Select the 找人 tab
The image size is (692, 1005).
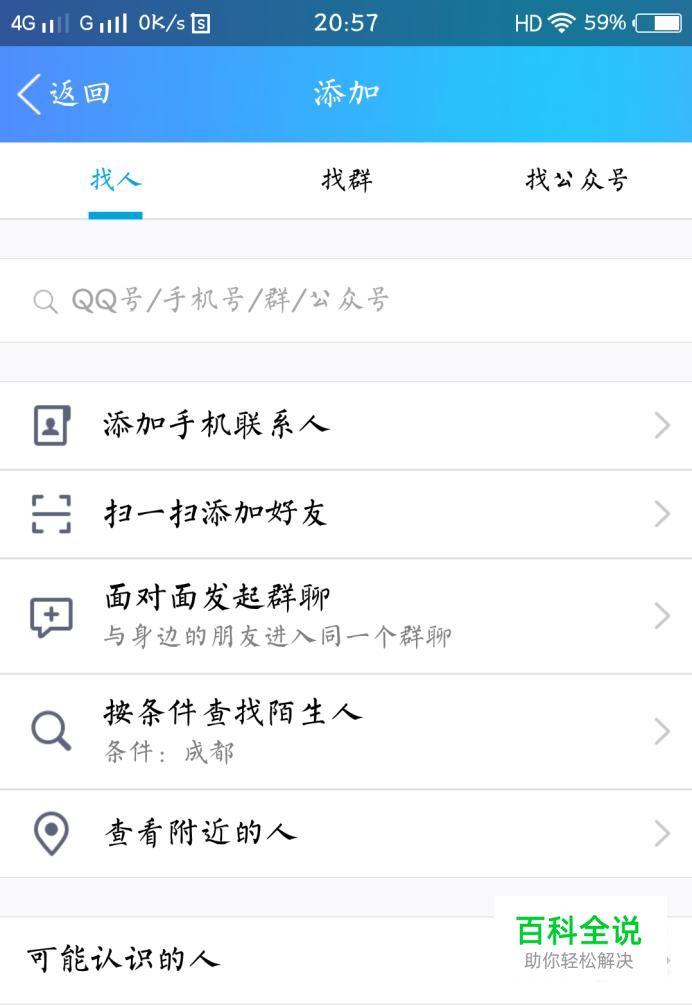pyautogui.click(x=115, y=180)
